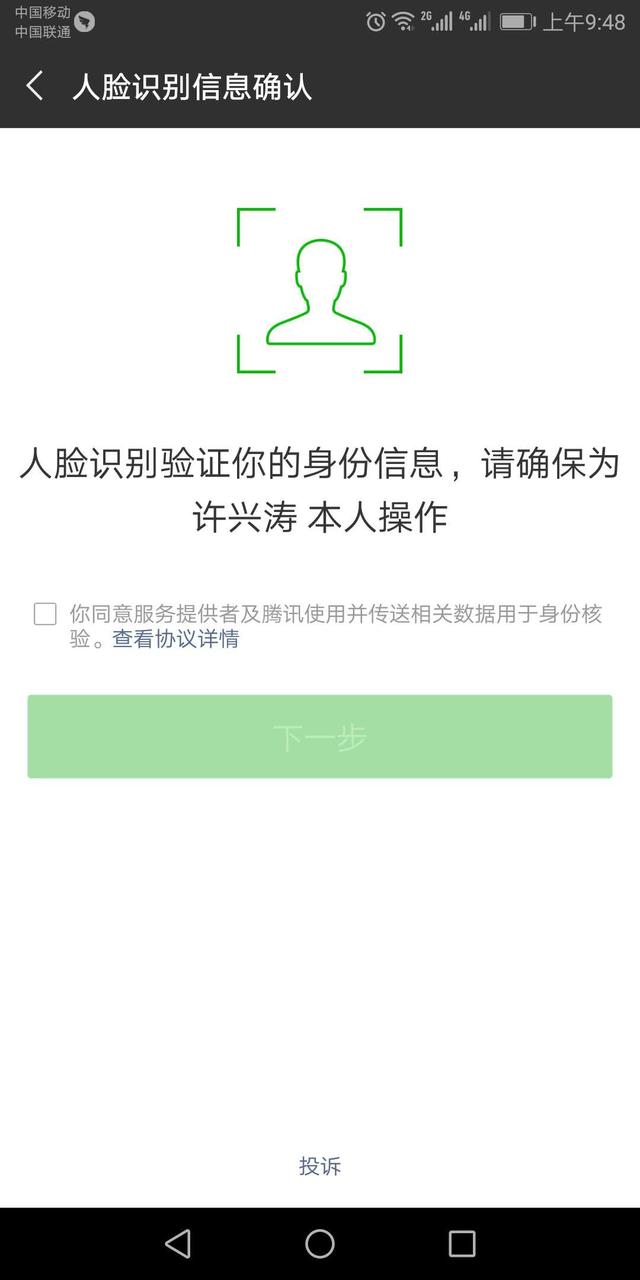Viewport: 640px width, 1280px height.
Task: Open 查看协议详情 agreement details link
Action: [x=175, y=639]
